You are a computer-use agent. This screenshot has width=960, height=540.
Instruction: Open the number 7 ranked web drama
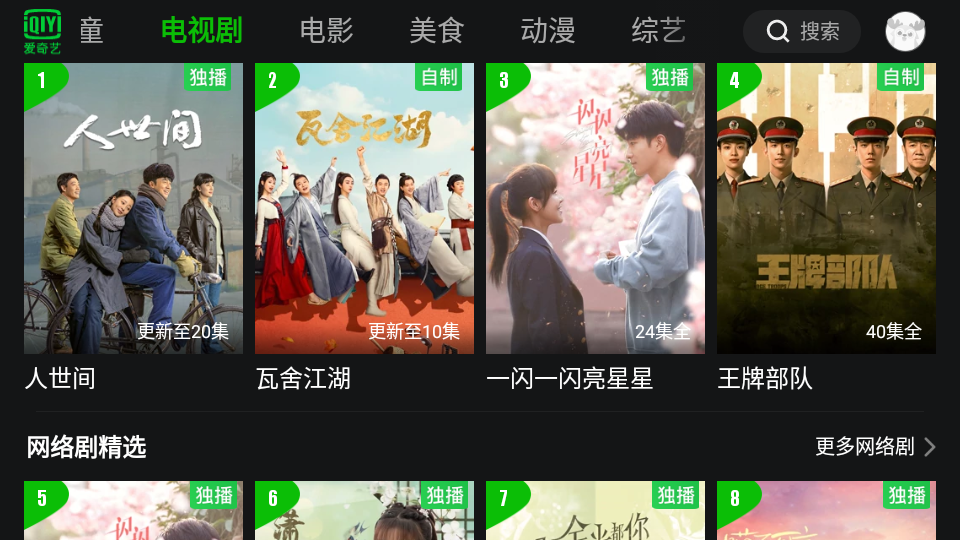coord(595,512)
